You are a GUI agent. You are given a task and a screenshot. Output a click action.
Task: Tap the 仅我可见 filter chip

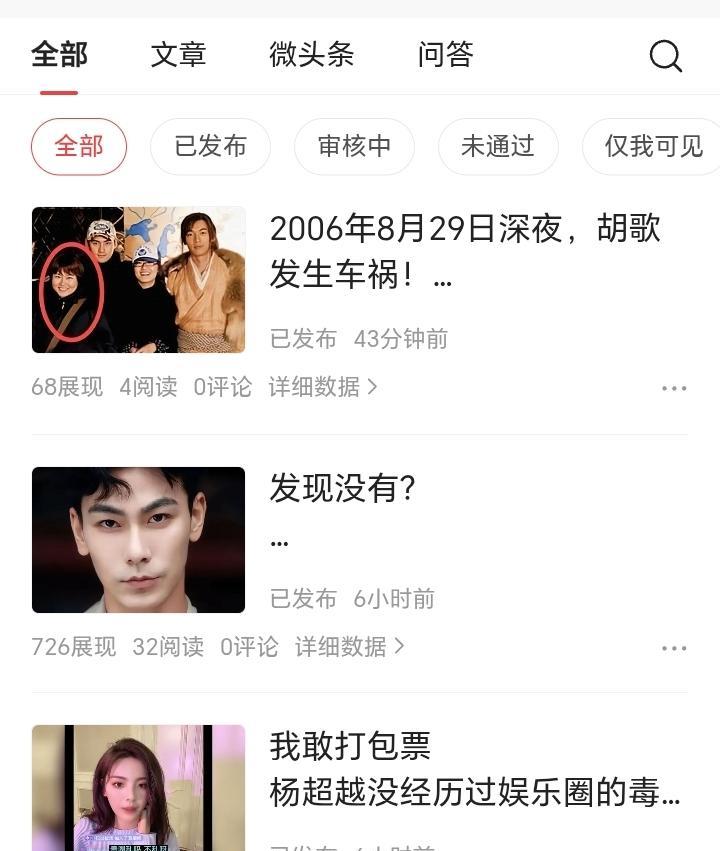[x=653, y=147]
